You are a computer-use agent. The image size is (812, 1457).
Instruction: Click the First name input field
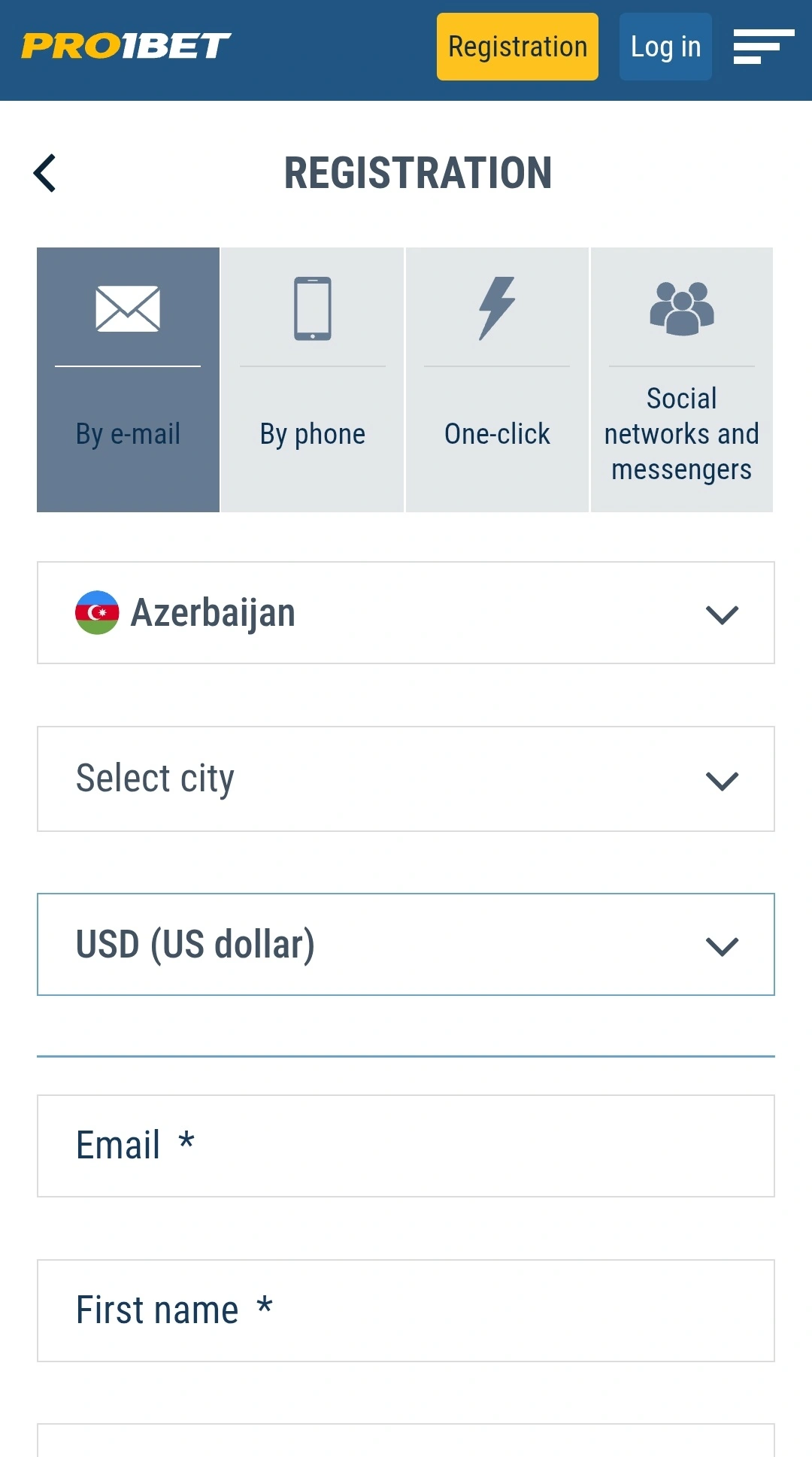406,1310
